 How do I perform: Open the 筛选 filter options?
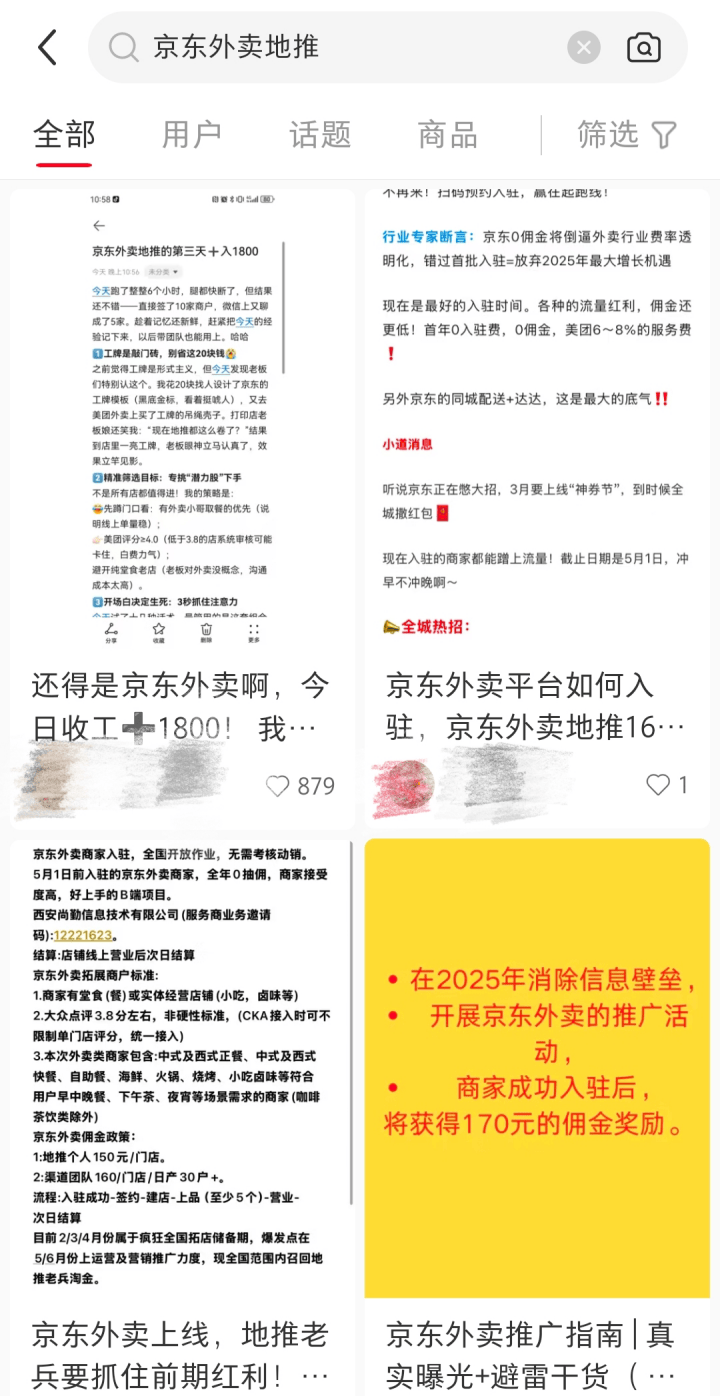point(627,134)
